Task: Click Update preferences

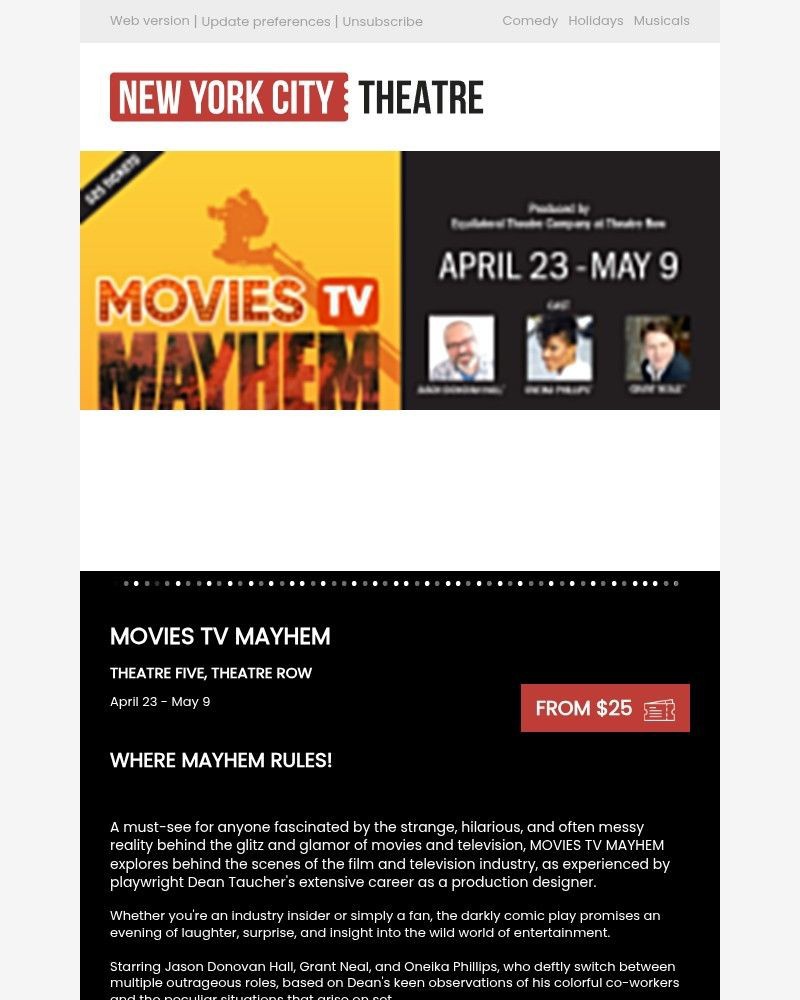Action: click(x=266, y=20)
